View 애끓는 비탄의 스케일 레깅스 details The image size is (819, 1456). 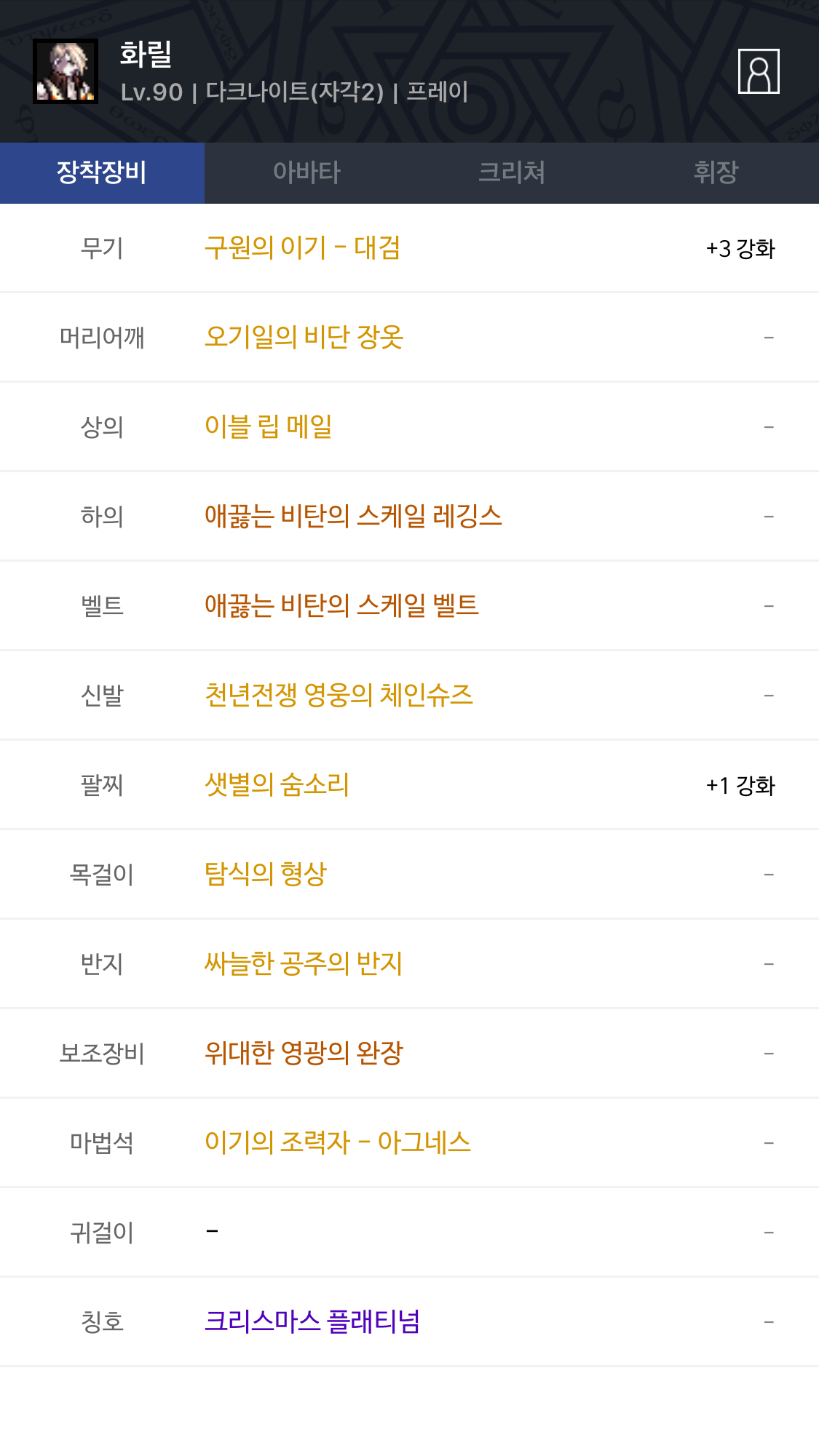pos(353,516)
